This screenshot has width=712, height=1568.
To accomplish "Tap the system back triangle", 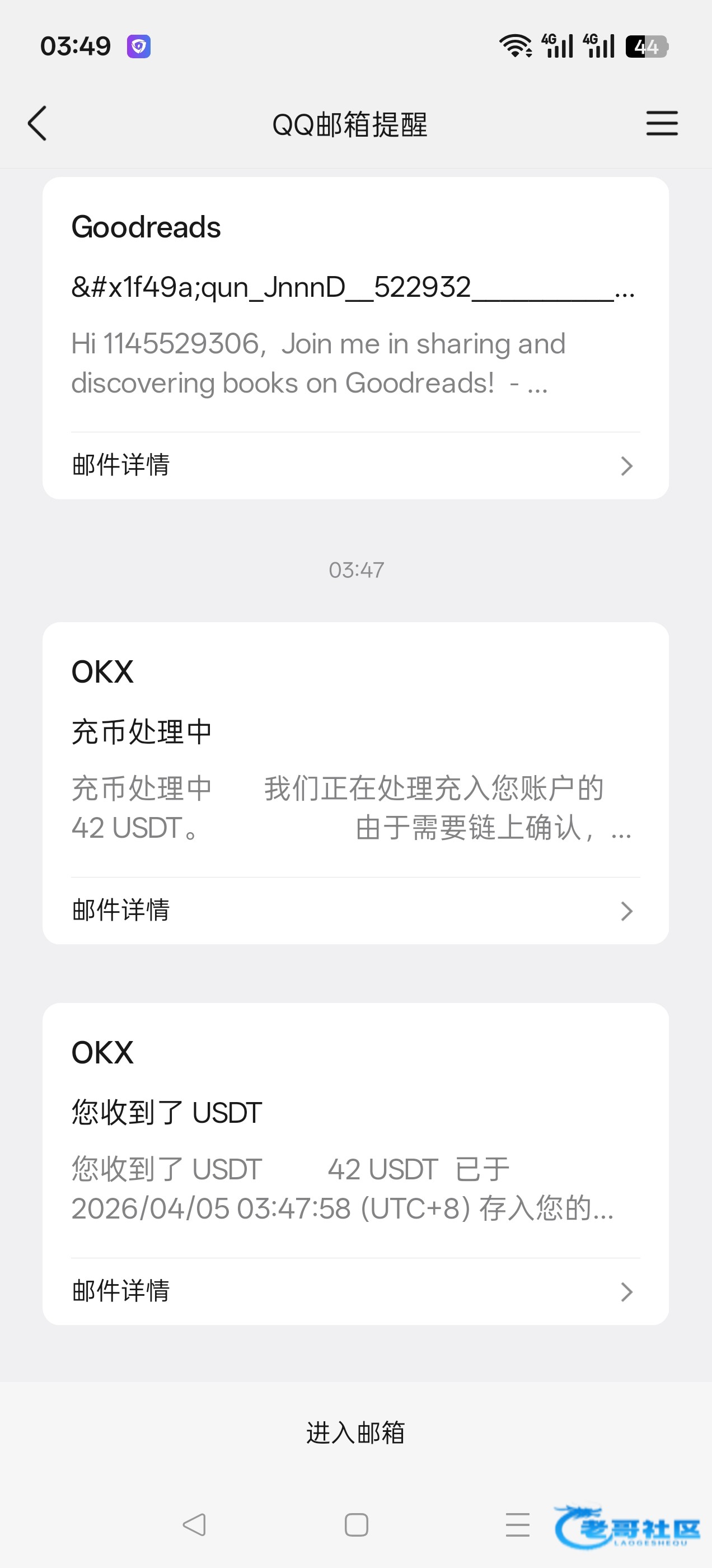I will click(195, 1525).
